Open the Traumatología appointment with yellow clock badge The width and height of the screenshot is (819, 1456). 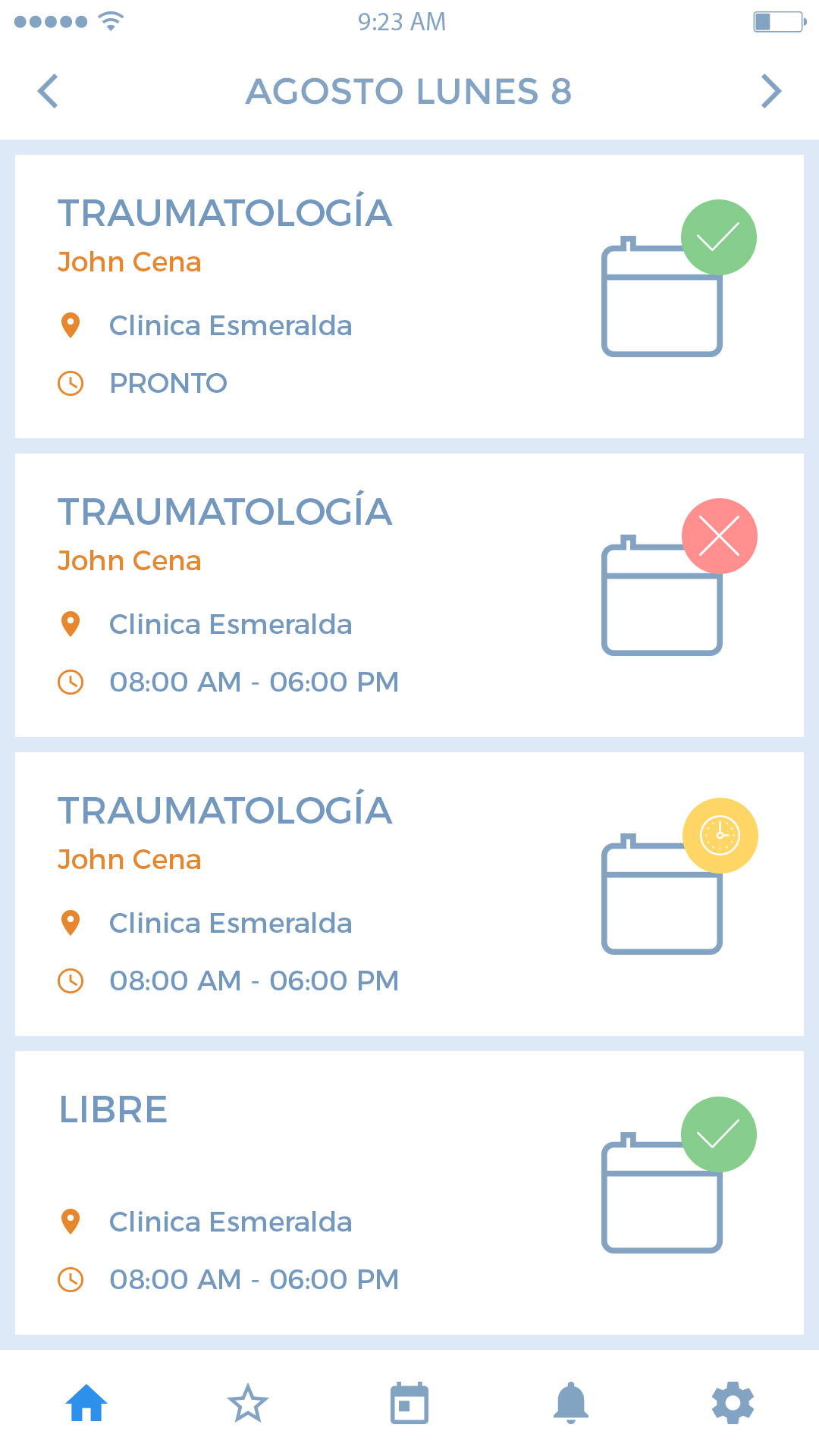pos(409,894)
